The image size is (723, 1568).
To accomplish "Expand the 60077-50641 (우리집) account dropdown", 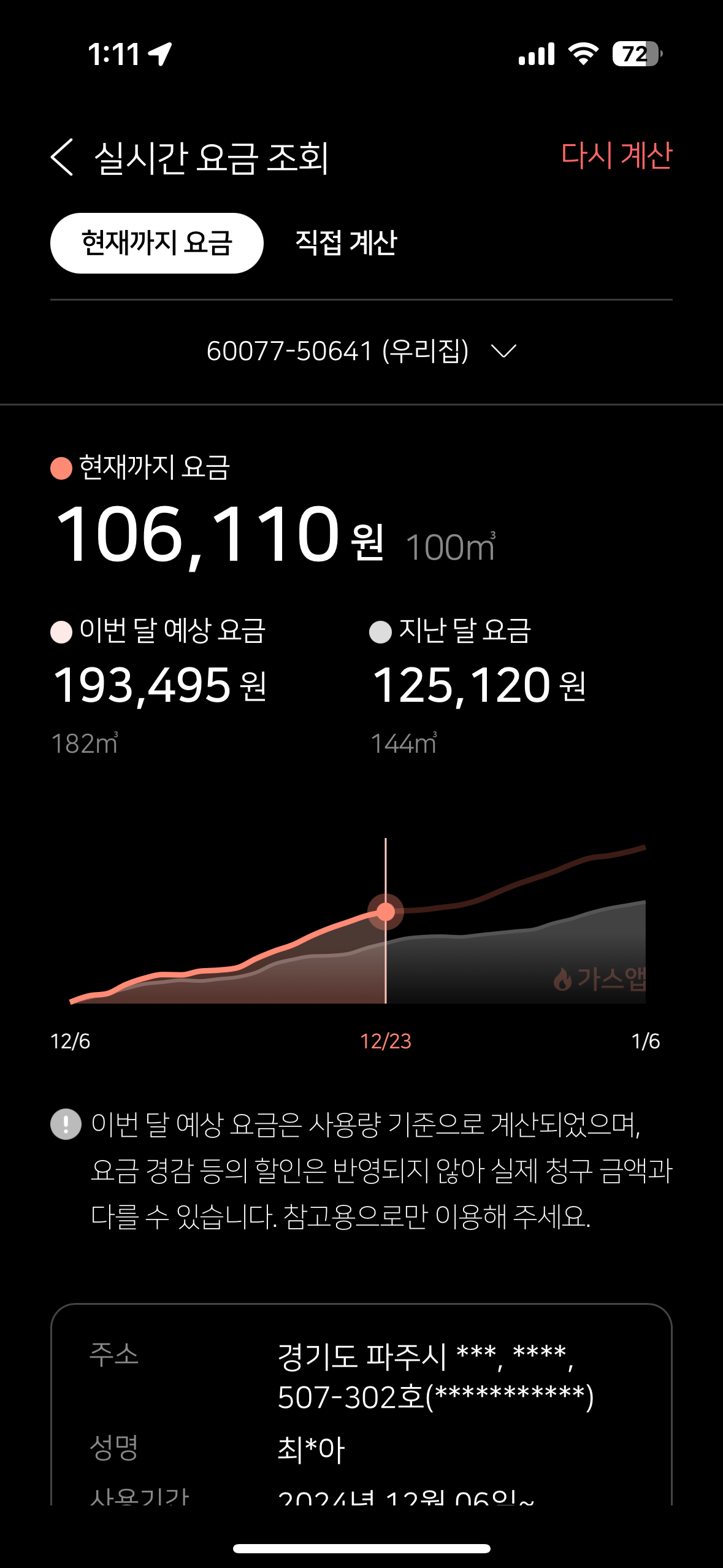I will 361,352.
